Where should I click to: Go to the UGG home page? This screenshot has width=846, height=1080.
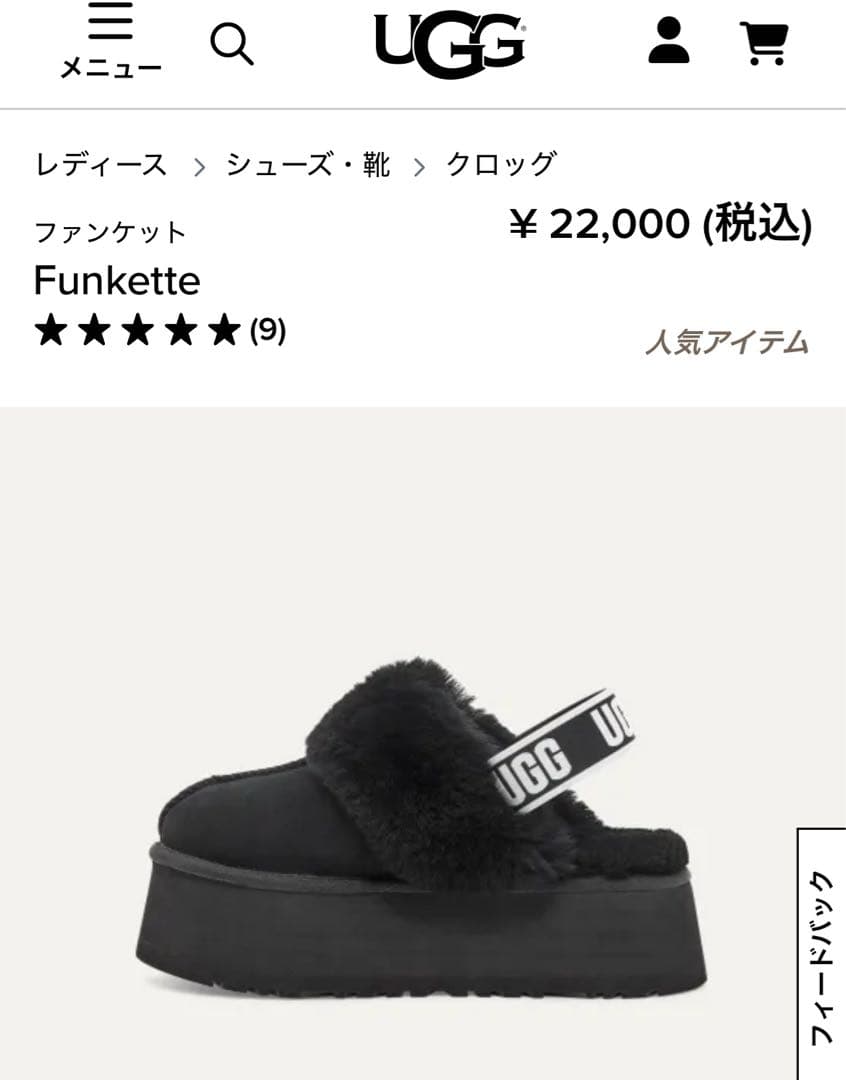[x=449, y=44]
